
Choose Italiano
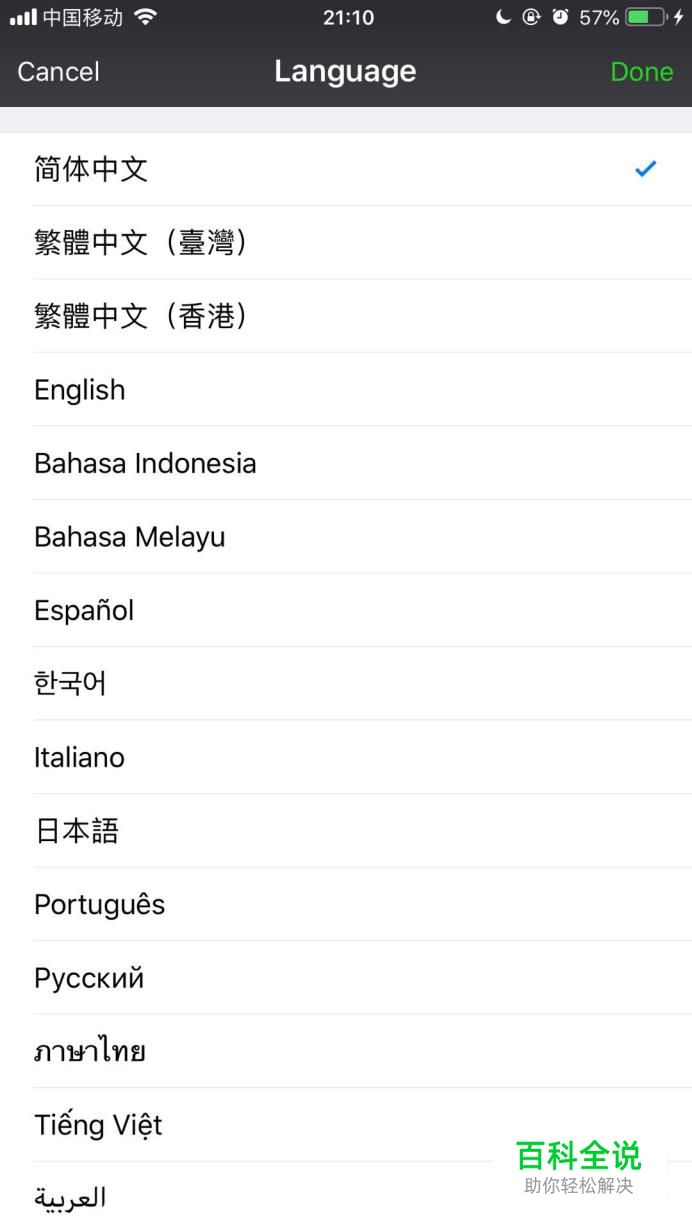tap(346, 757)
